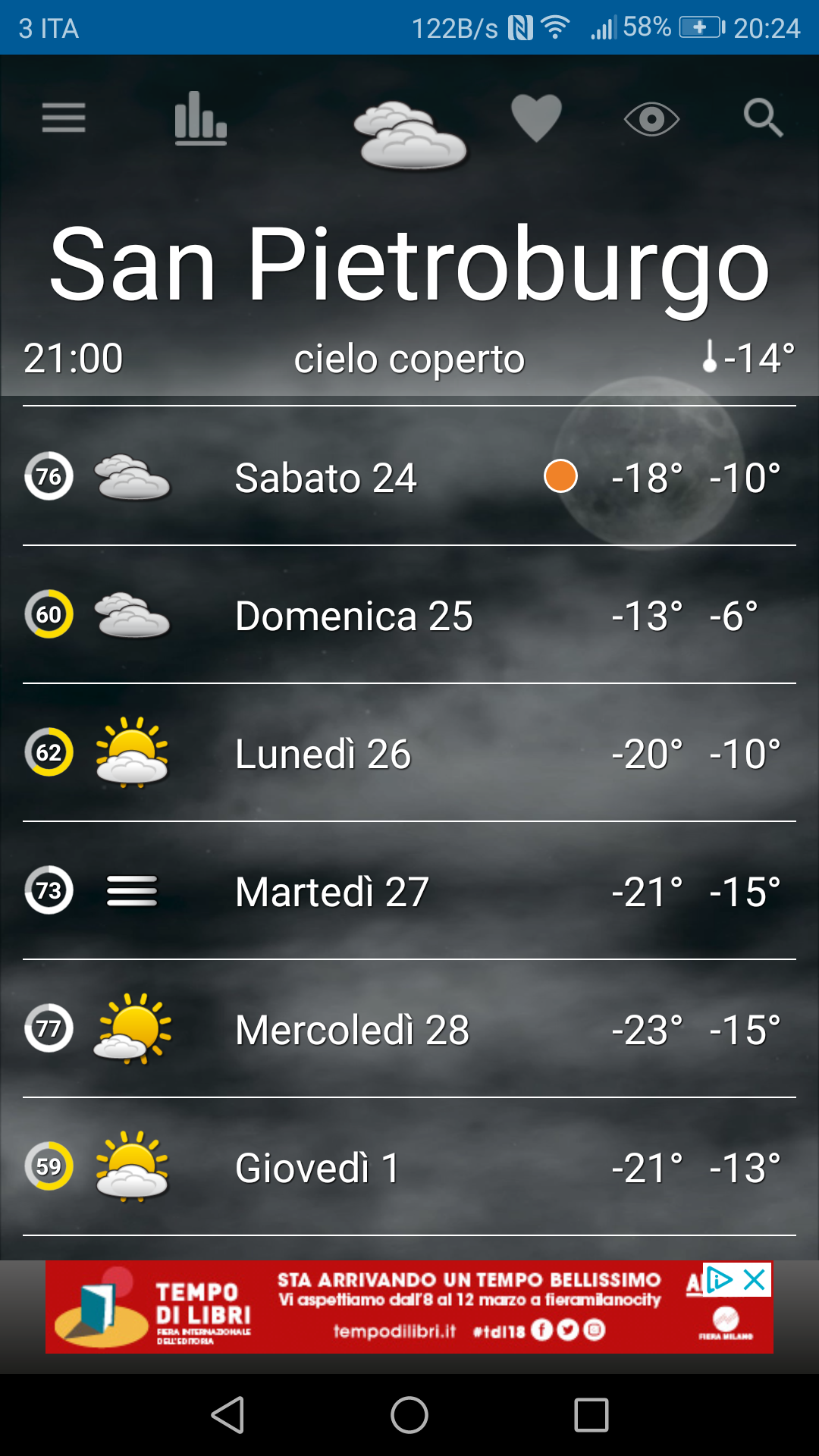Open the Tempo di Libri advertisement
Screen dimensions: 819x1456
click(x=409, y=1307)
